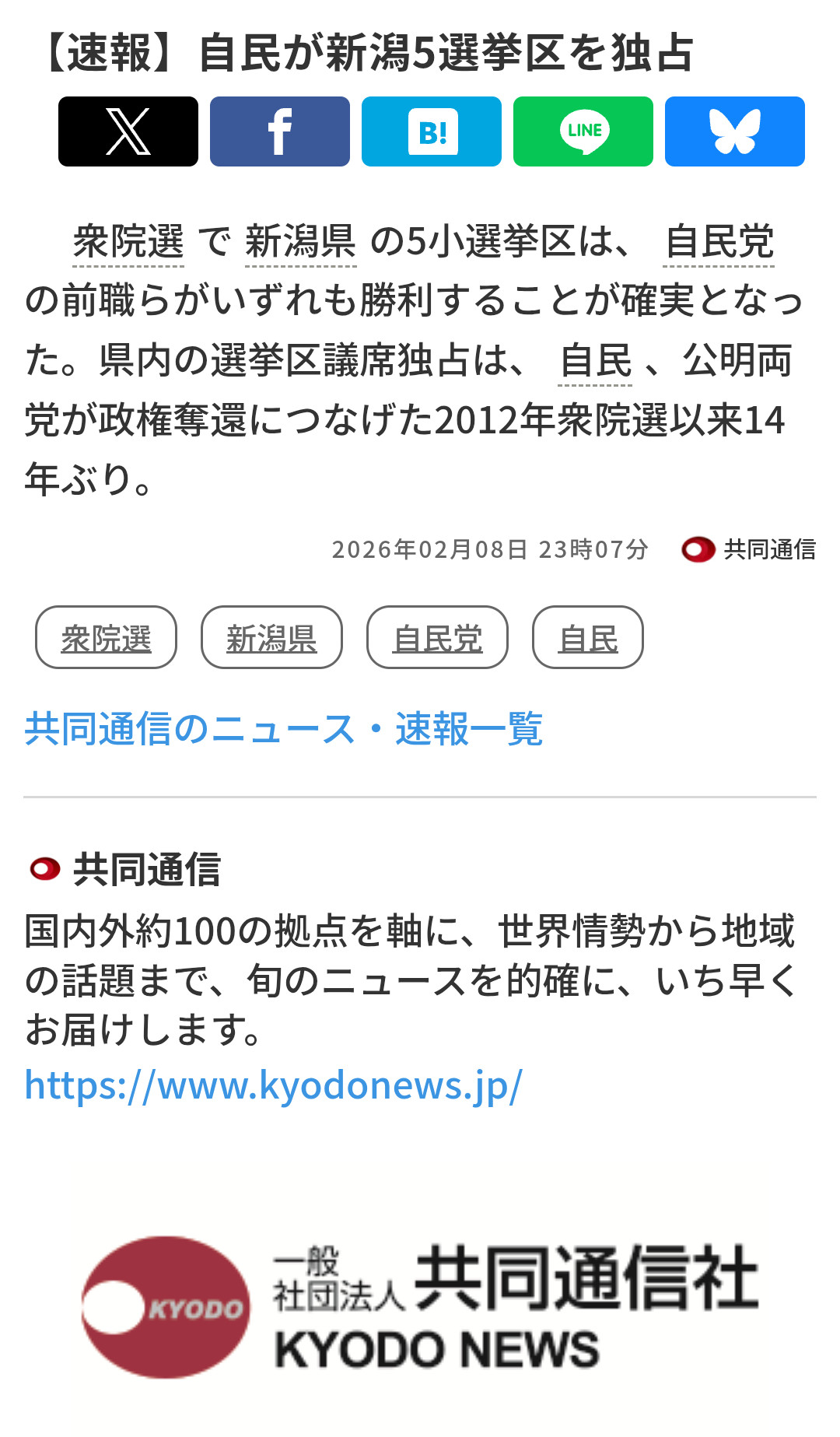Share the article on Bluesky
Image resolution: width=840 pixels, height=1437 pixels.
(735, 131)
